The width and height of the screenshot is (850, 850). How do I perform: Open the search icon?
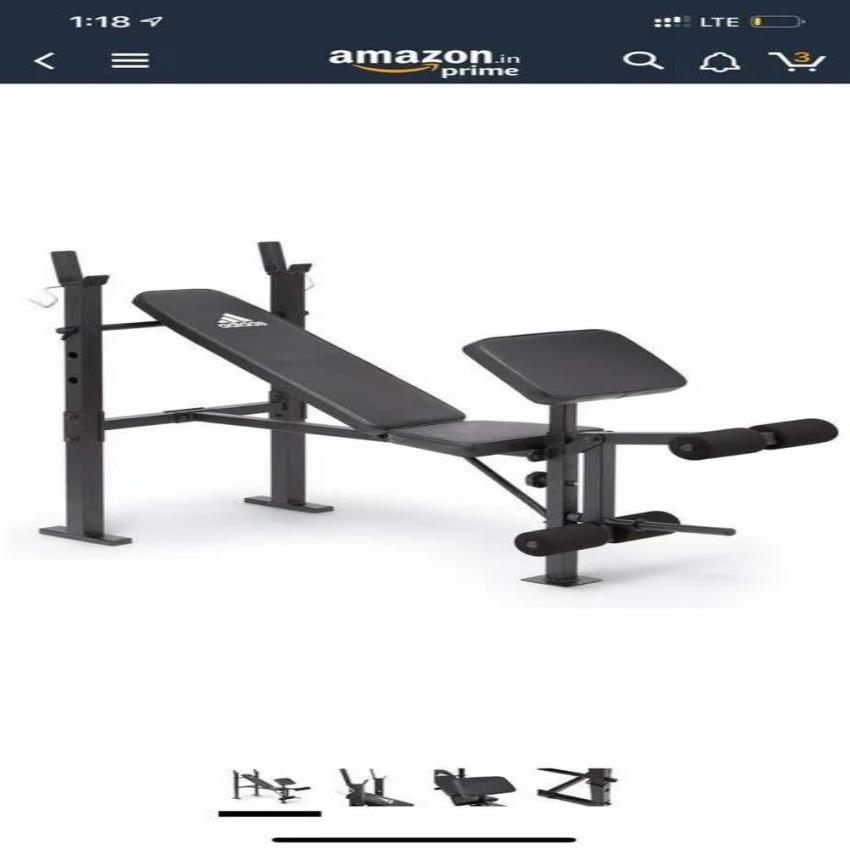tap(642, 61)
